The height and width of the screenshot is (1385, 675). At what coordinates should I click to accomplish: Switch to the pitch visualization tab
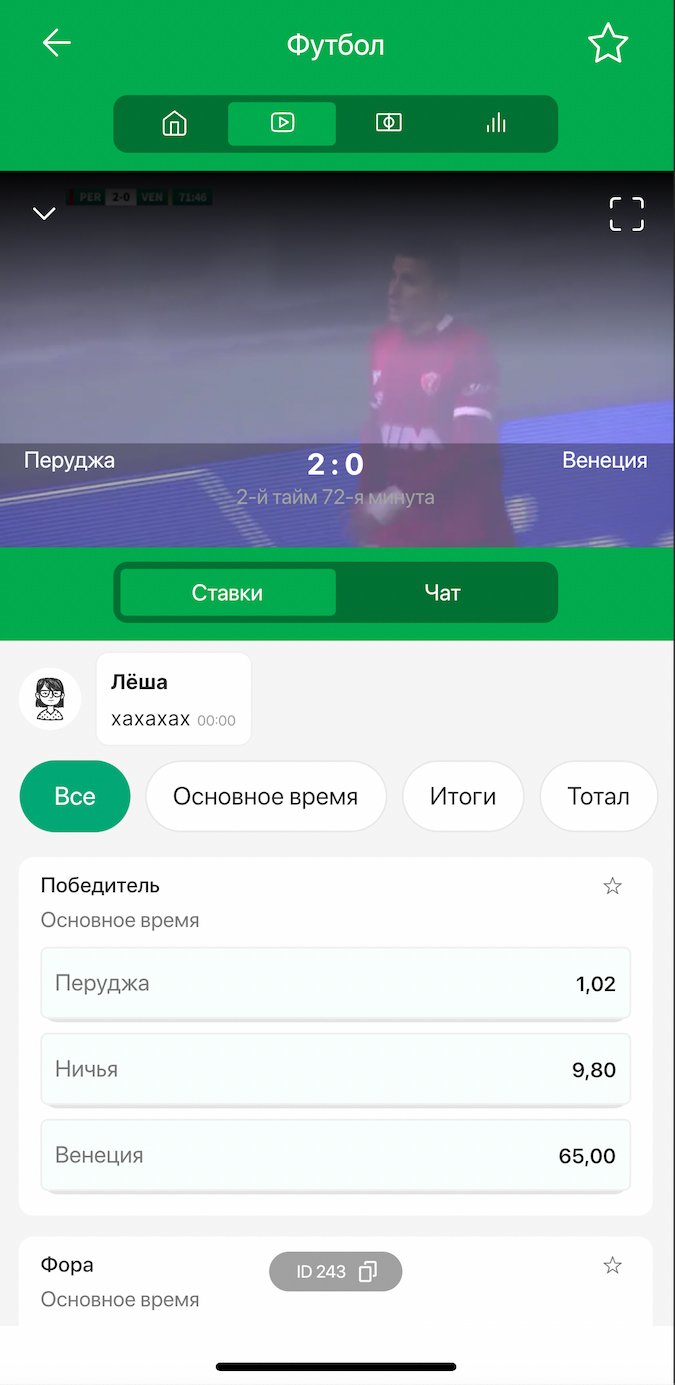[x=389, y=124]
